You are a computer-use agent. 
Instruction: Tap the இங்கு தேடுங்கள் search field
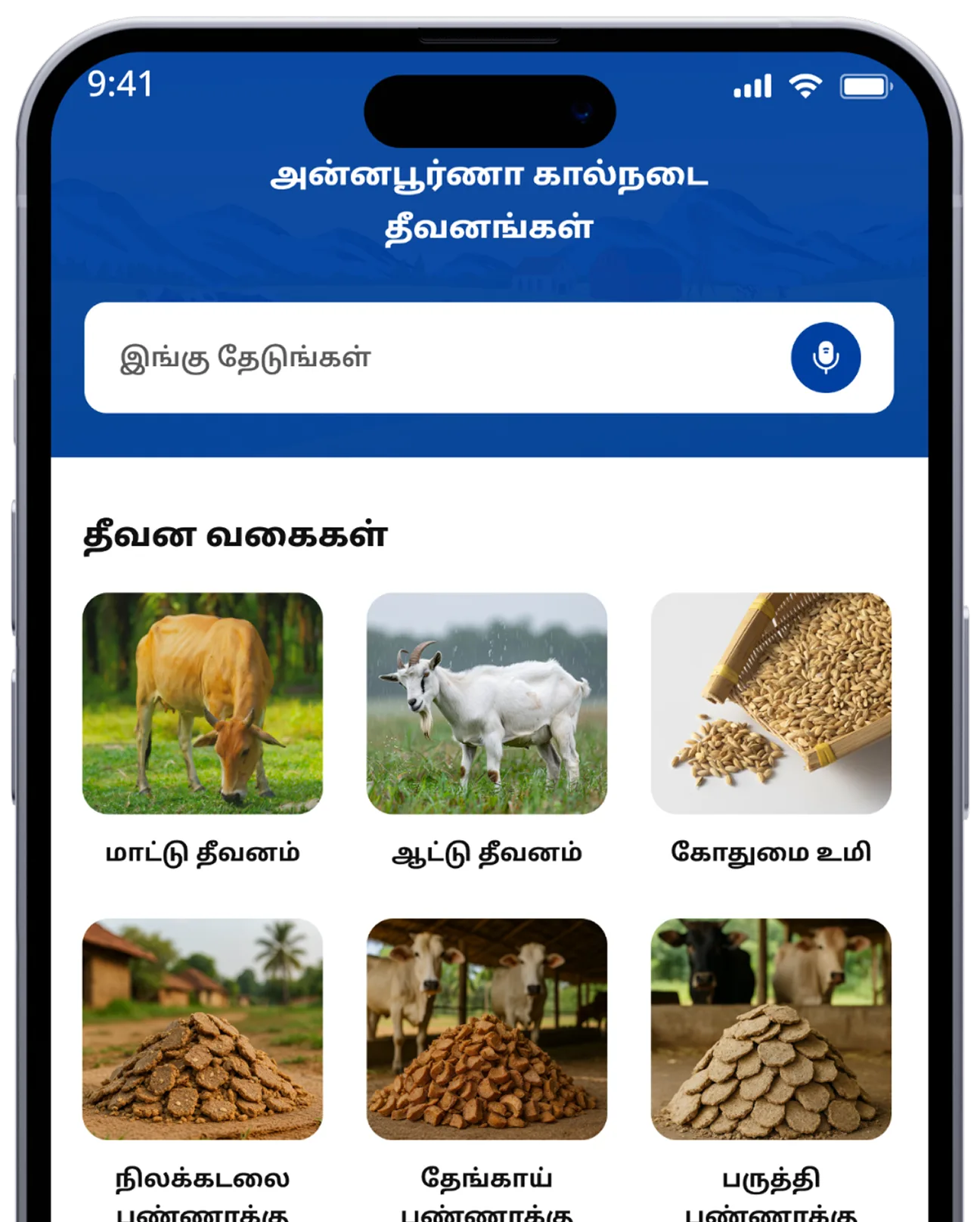439,358
